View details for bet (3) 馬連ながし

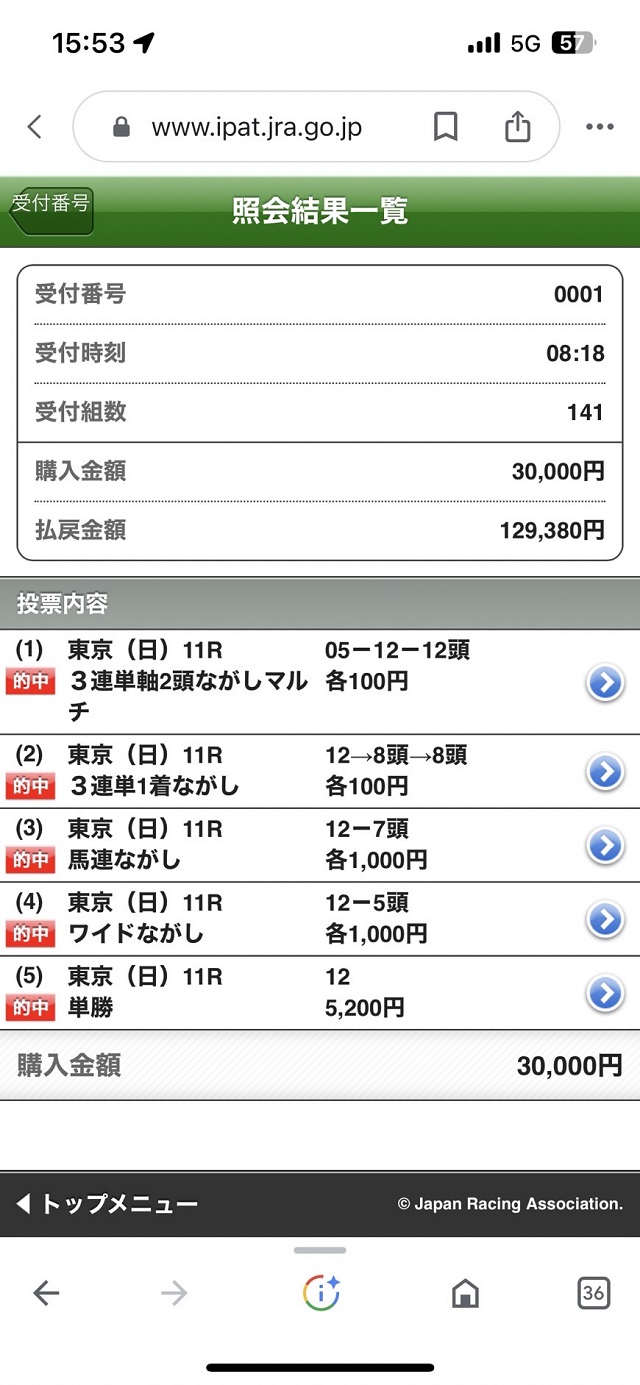604,845
